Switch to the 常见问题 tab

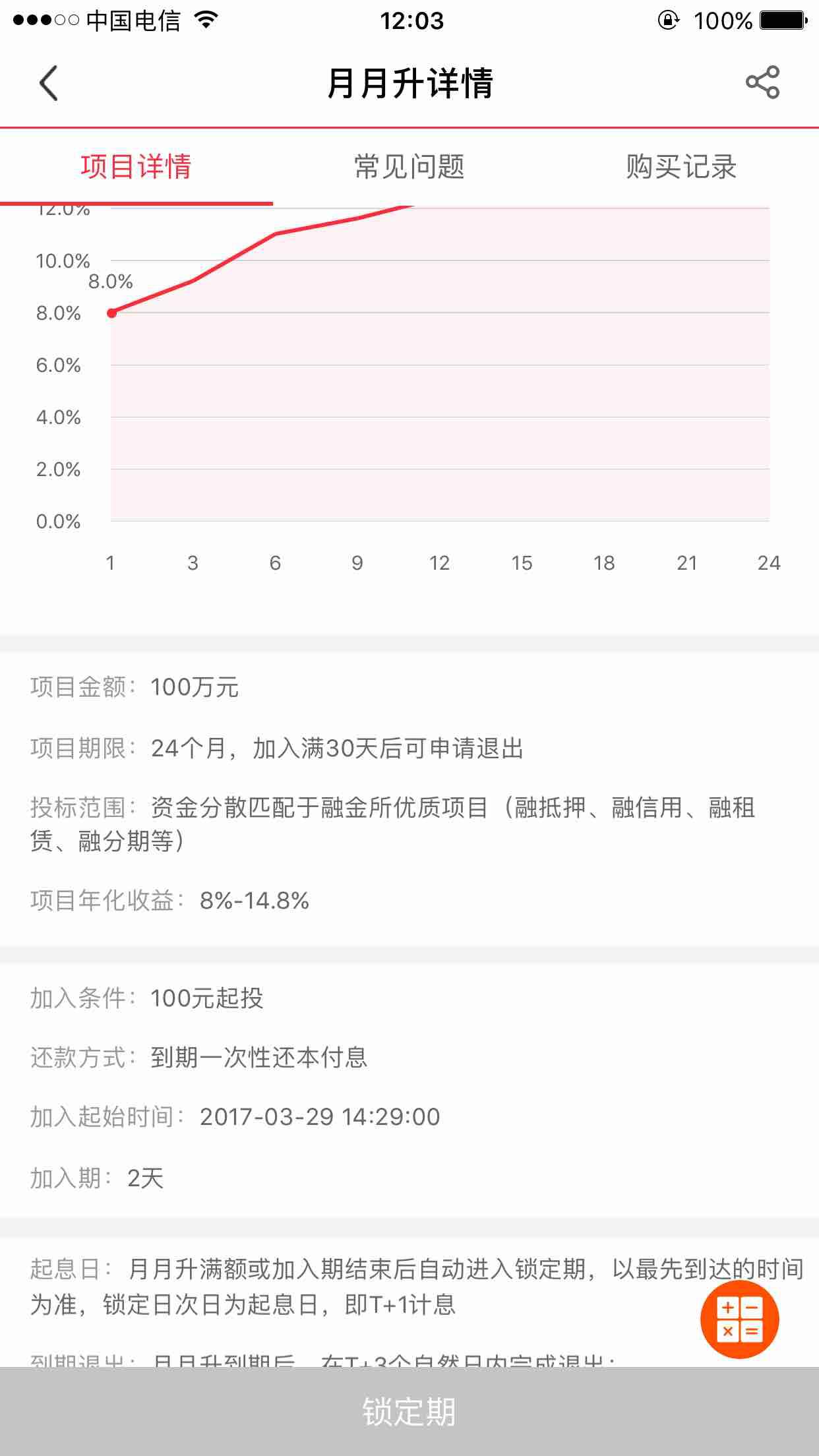(409, 167)
